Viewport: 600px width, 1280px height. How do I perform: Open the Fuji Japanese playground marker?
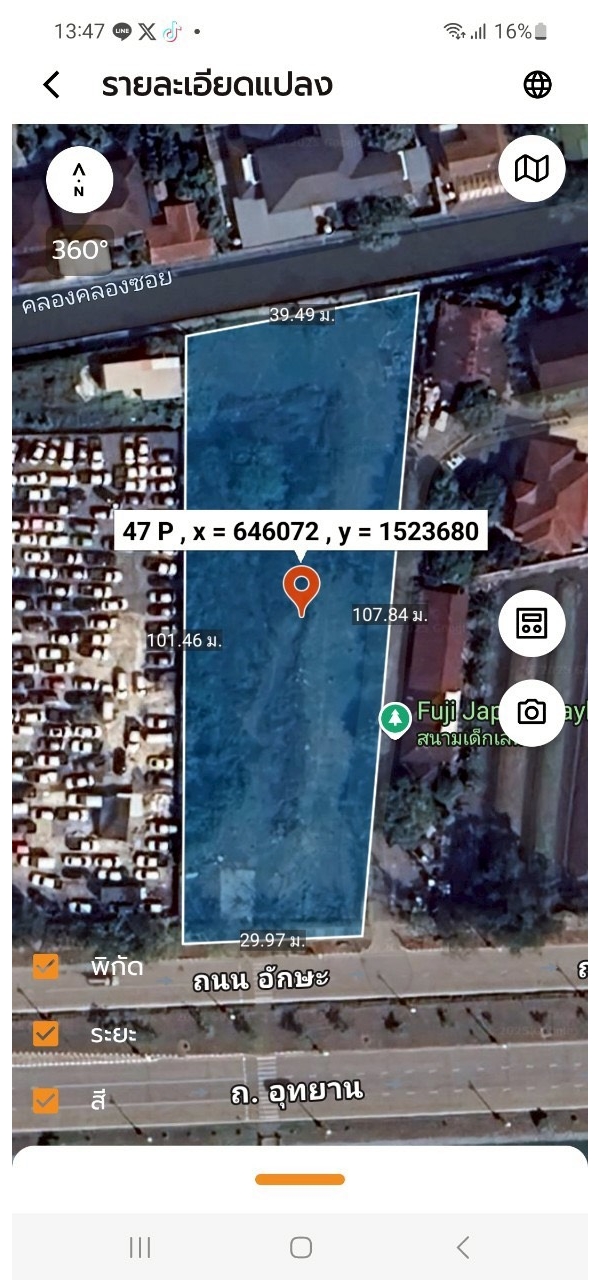pos(396,718)
